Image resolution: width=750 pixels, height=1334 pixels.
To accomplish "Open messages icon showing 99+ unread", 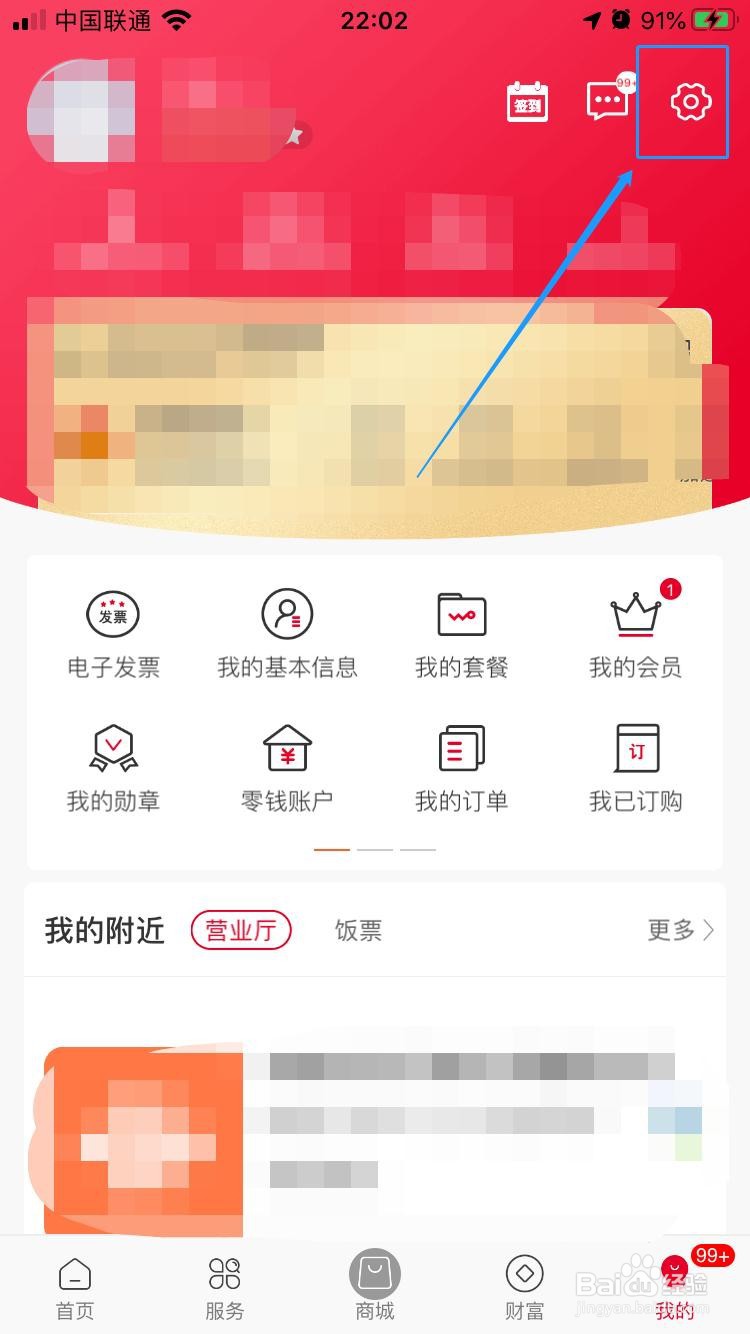I will [604, 102].
